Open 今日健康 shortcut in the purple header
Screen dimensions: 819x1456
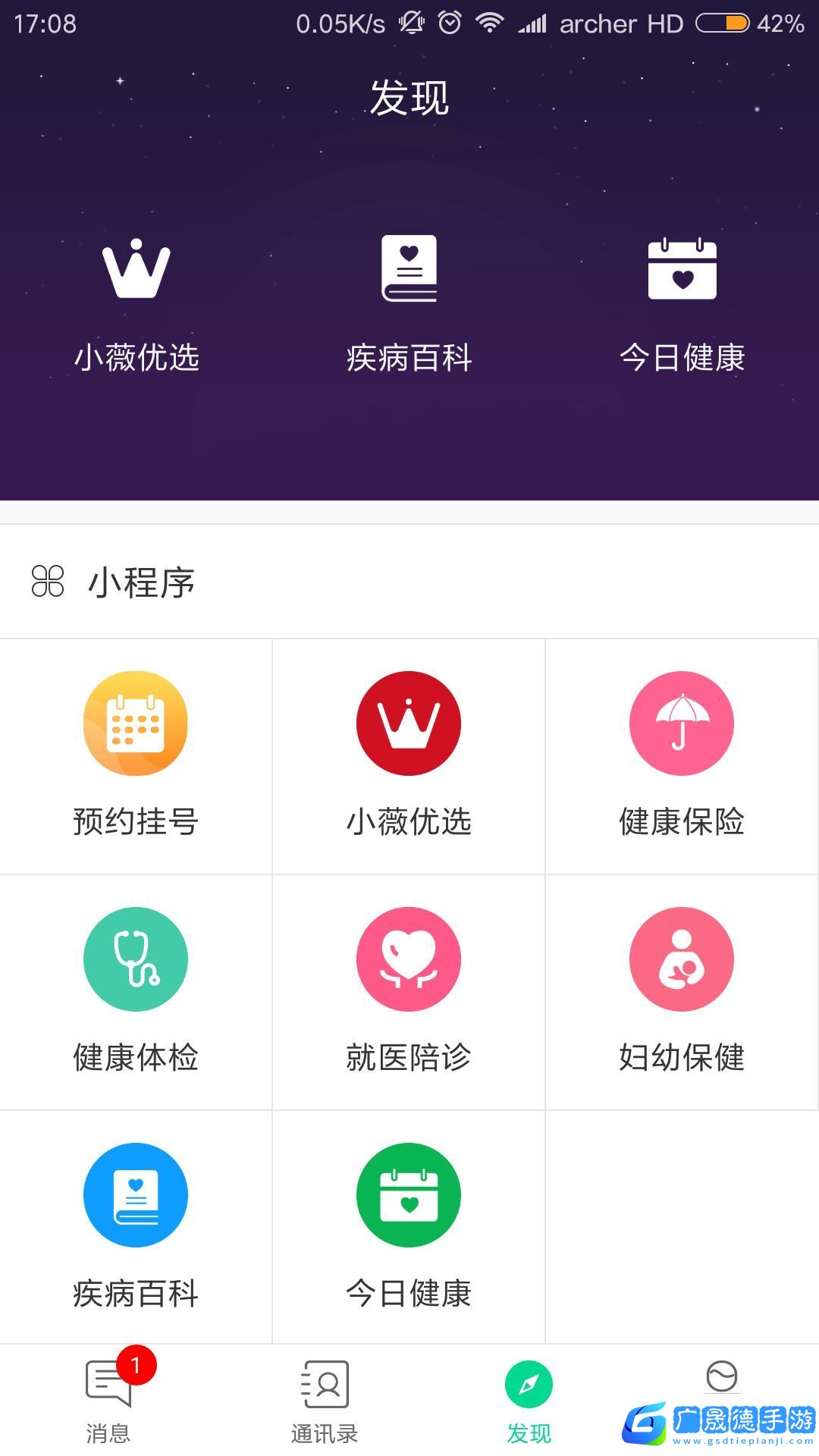click(682, 303)
